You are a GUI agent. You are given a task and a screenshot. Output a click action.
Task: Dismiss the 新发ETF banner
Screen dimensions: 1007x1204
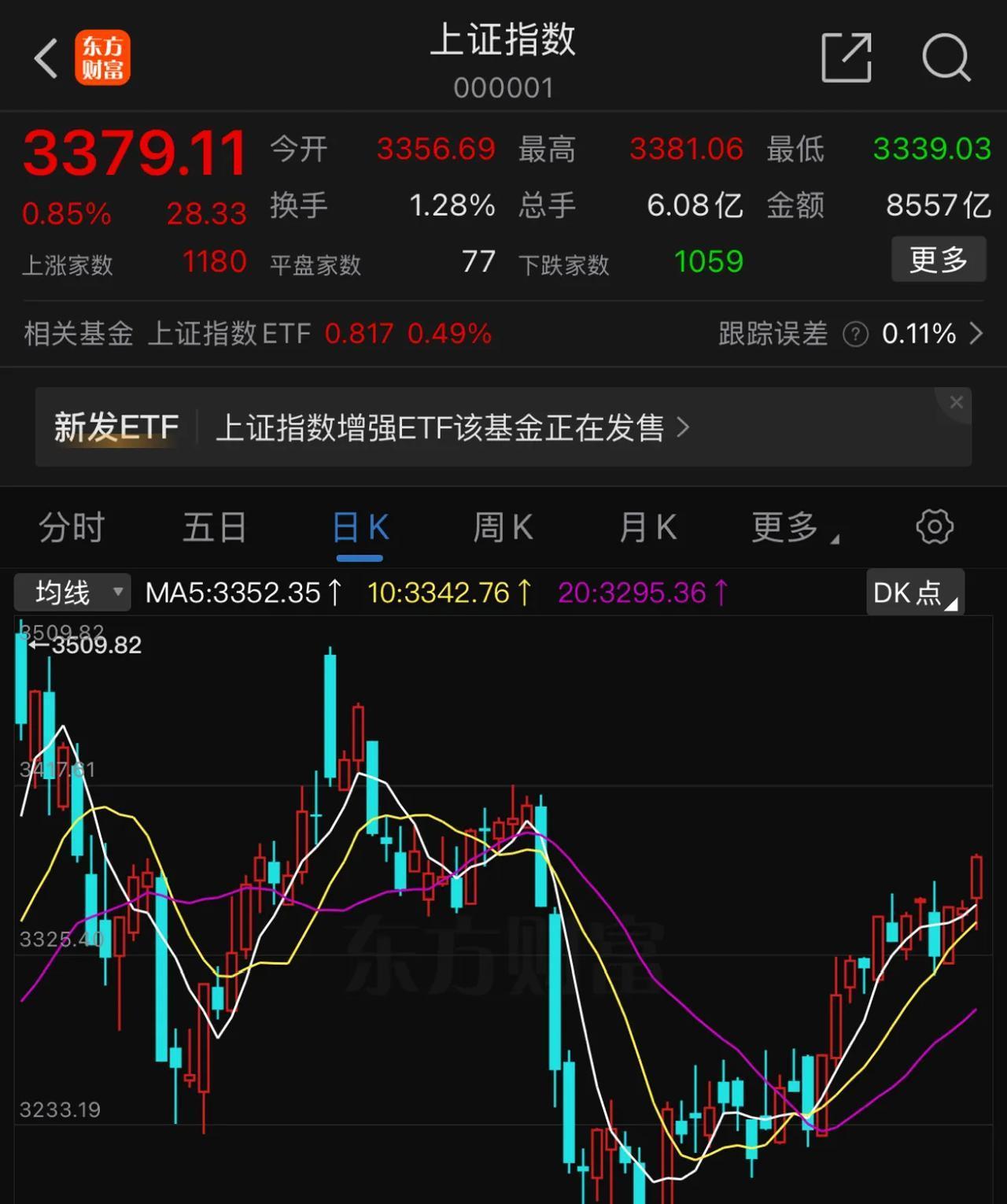(957, 402)
